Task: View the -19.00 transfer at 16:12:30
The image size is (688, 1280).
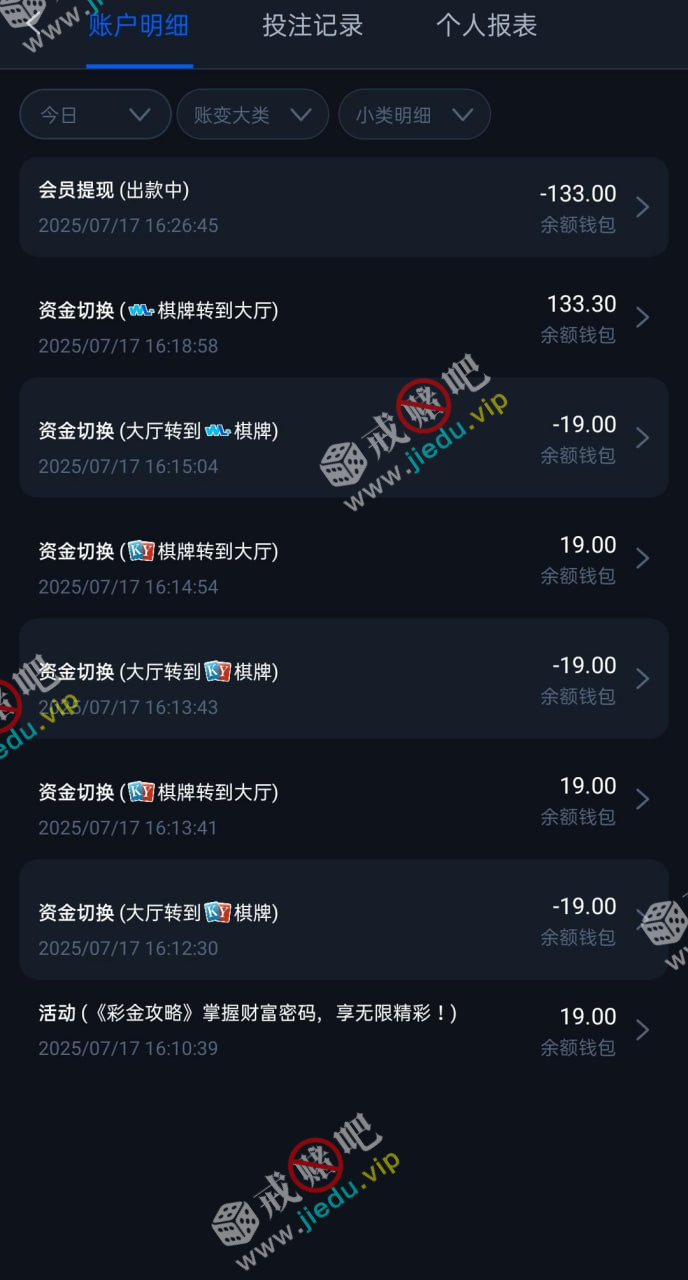Action: [x=343, y=919]
